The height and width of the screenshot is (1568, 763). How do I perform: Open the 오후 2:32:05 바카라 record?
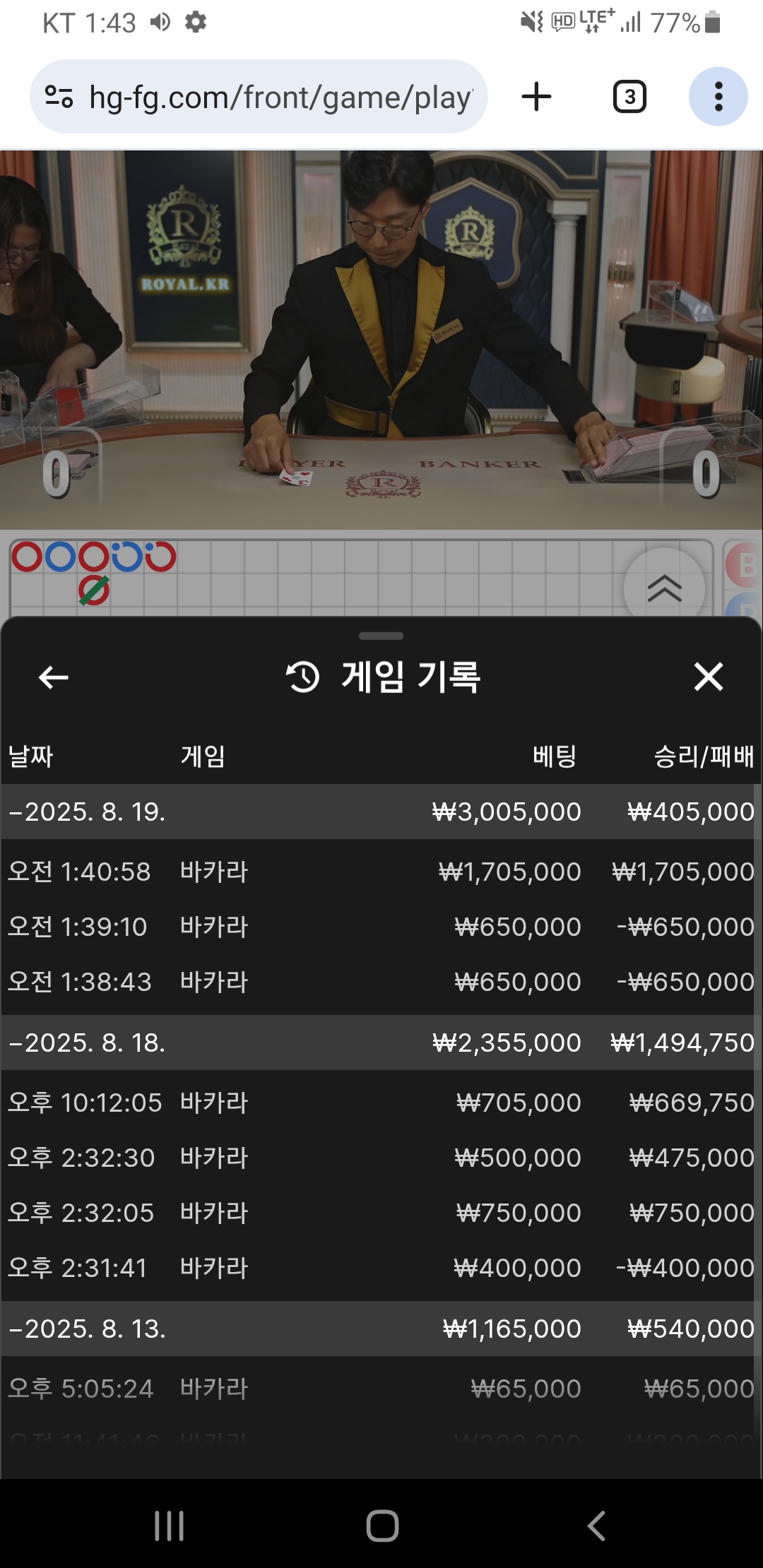[380, 1213]
